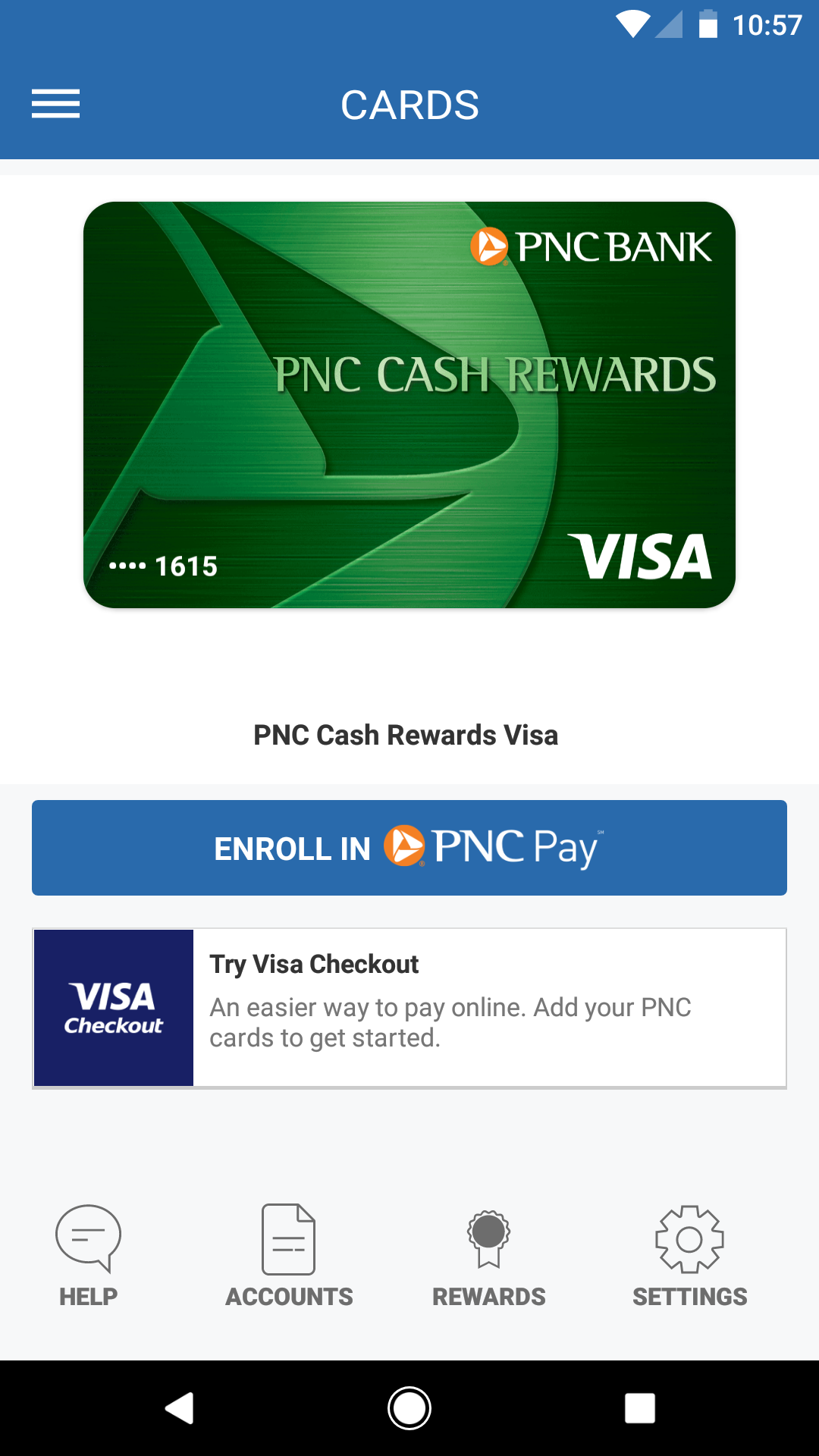Tap Enroll in PNC Pay button
This screenshot has width=819, height=1456.
click(x=409, y=848)
